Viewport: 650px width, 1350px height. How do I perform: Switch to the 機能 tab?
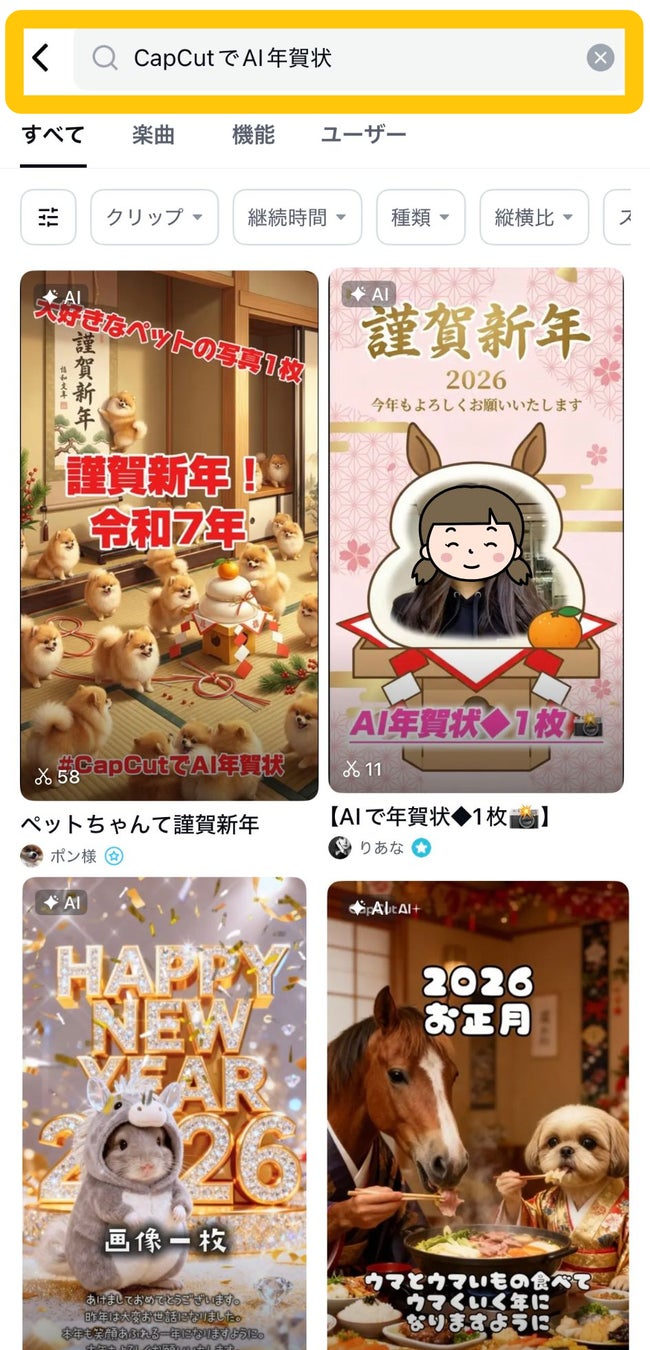pos(253,135)
